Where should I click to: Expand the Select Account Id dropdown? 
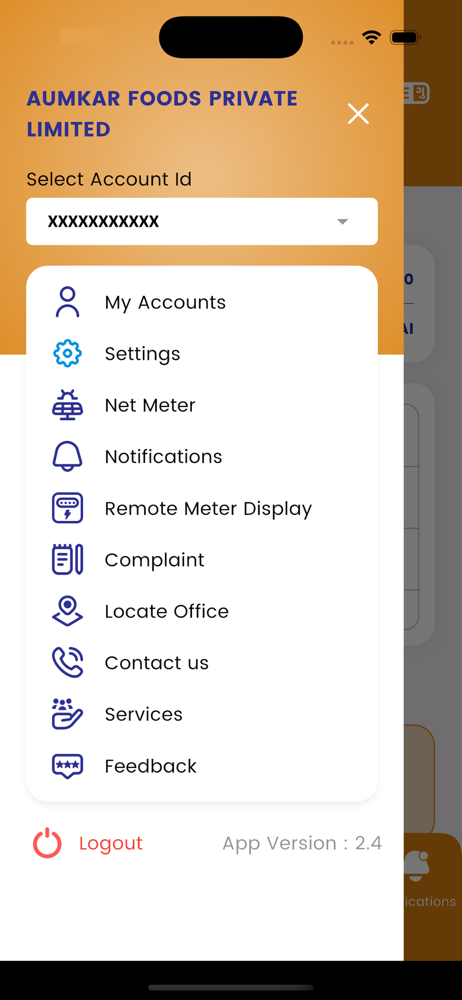coord(202,221)
